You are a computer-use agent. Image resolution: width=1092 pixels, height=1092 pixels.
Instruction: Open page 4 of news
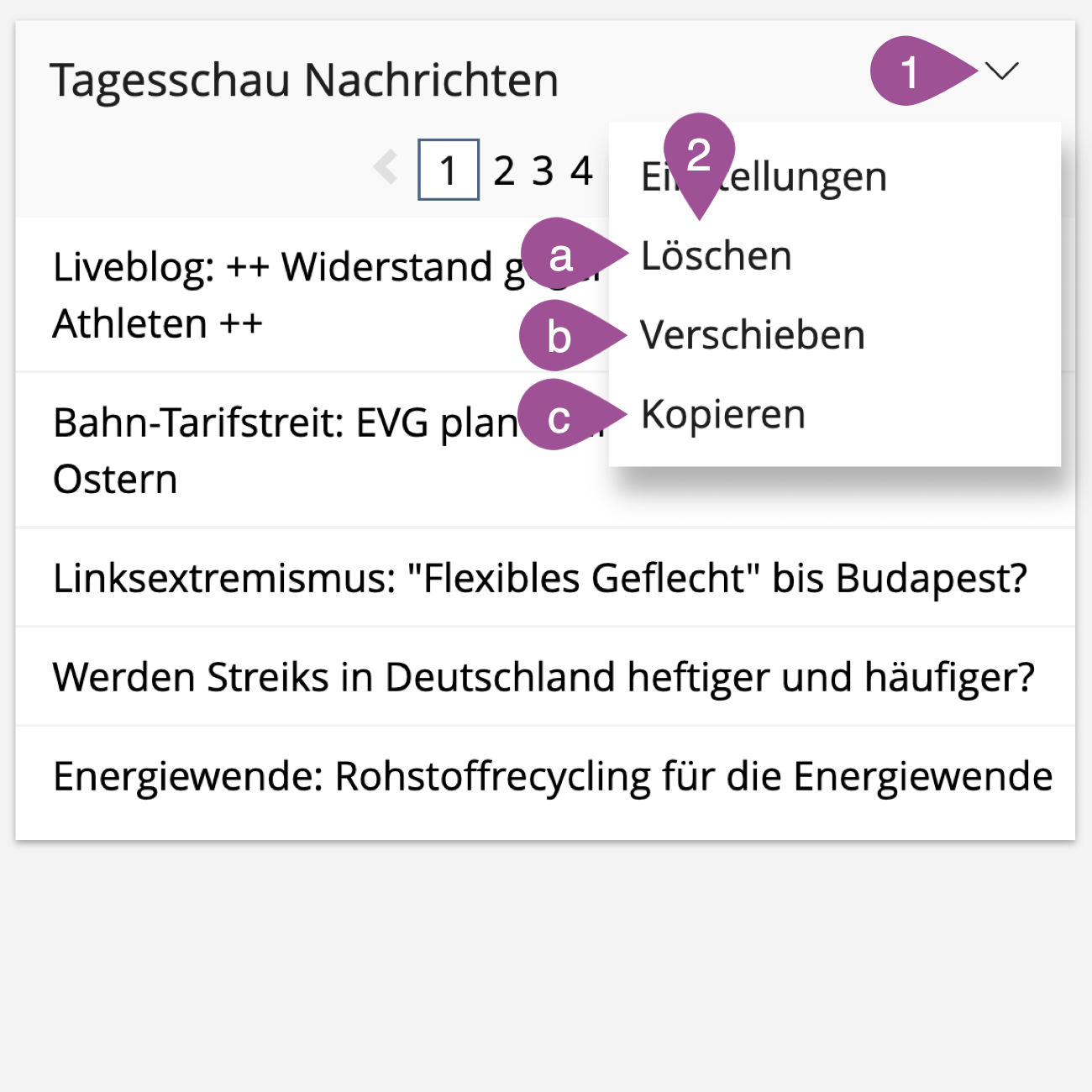(x=581, y=171)
